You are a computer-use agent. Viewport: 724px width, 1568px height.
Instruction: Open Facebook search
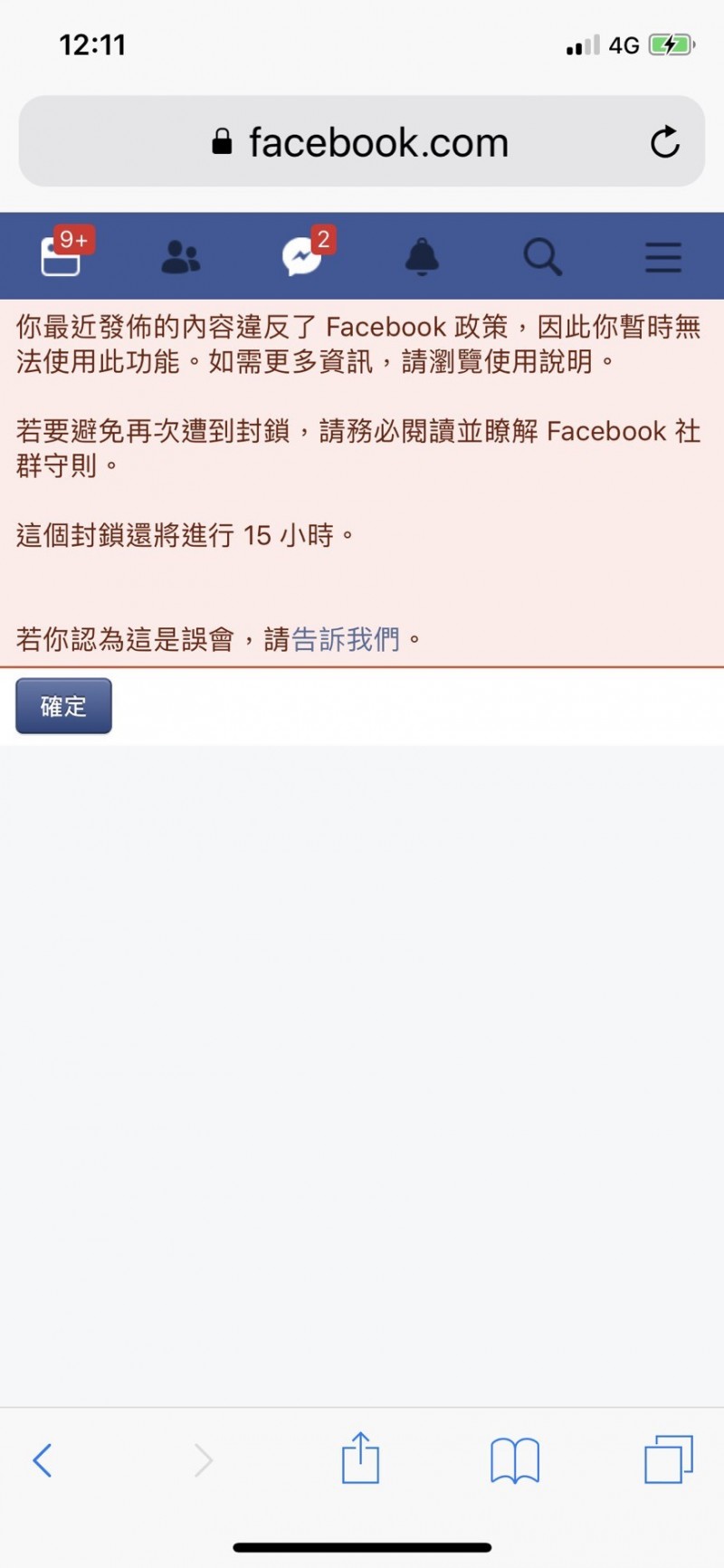click(x=542, y=257)
